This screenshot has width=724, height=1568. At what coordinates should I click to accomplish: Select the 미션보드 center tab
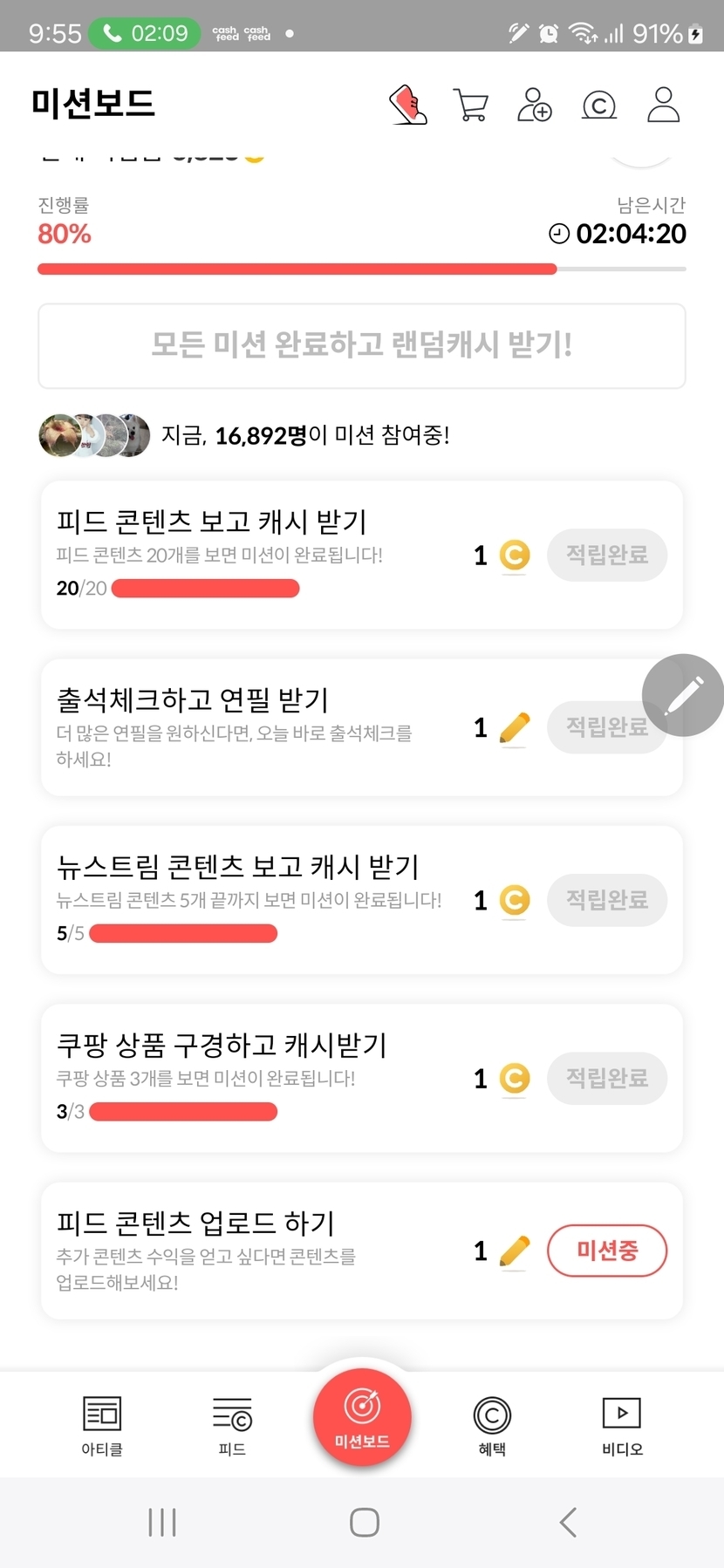tap(362, 1418)
